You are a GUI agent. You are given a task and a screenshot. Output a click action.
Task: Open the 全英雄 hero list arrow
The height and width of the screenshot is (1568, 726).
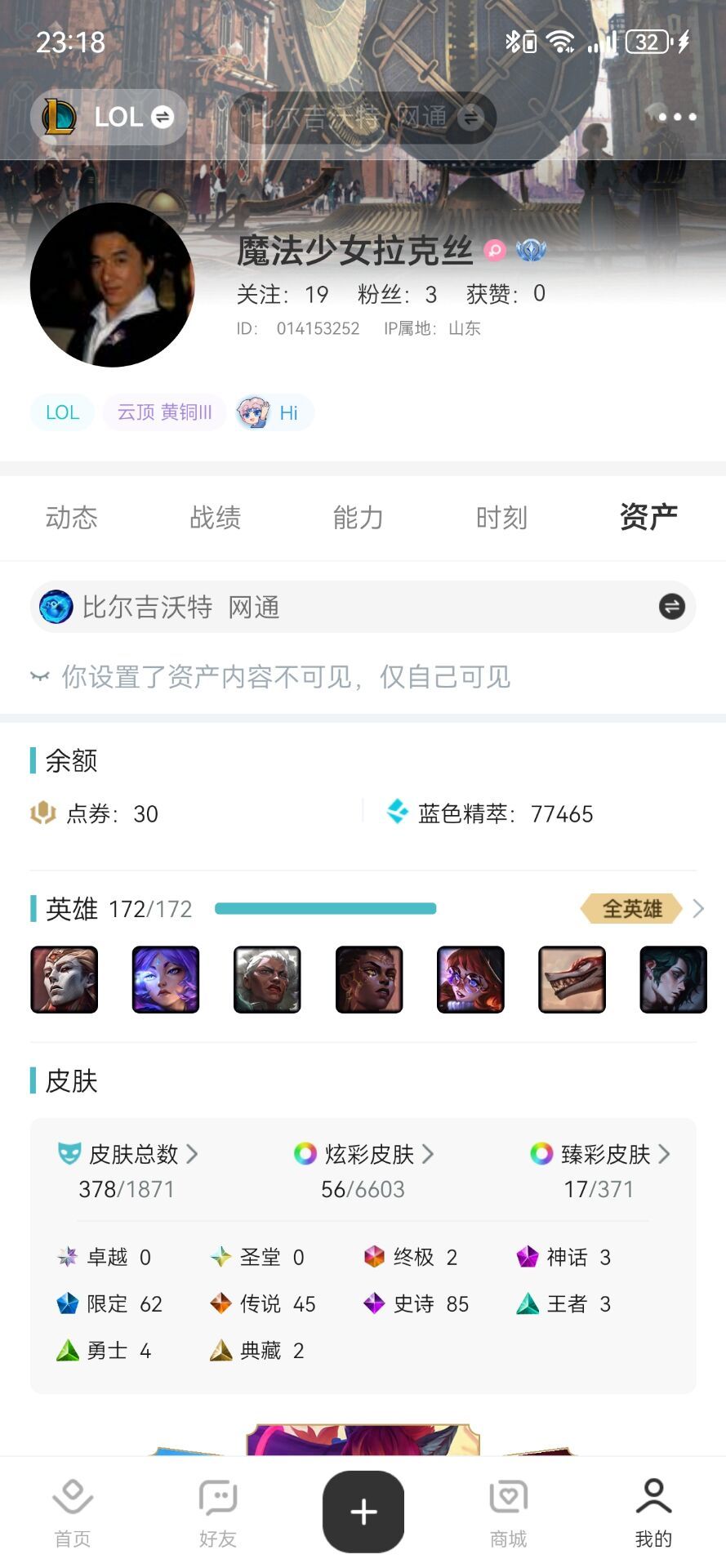(x=698, y=907)
